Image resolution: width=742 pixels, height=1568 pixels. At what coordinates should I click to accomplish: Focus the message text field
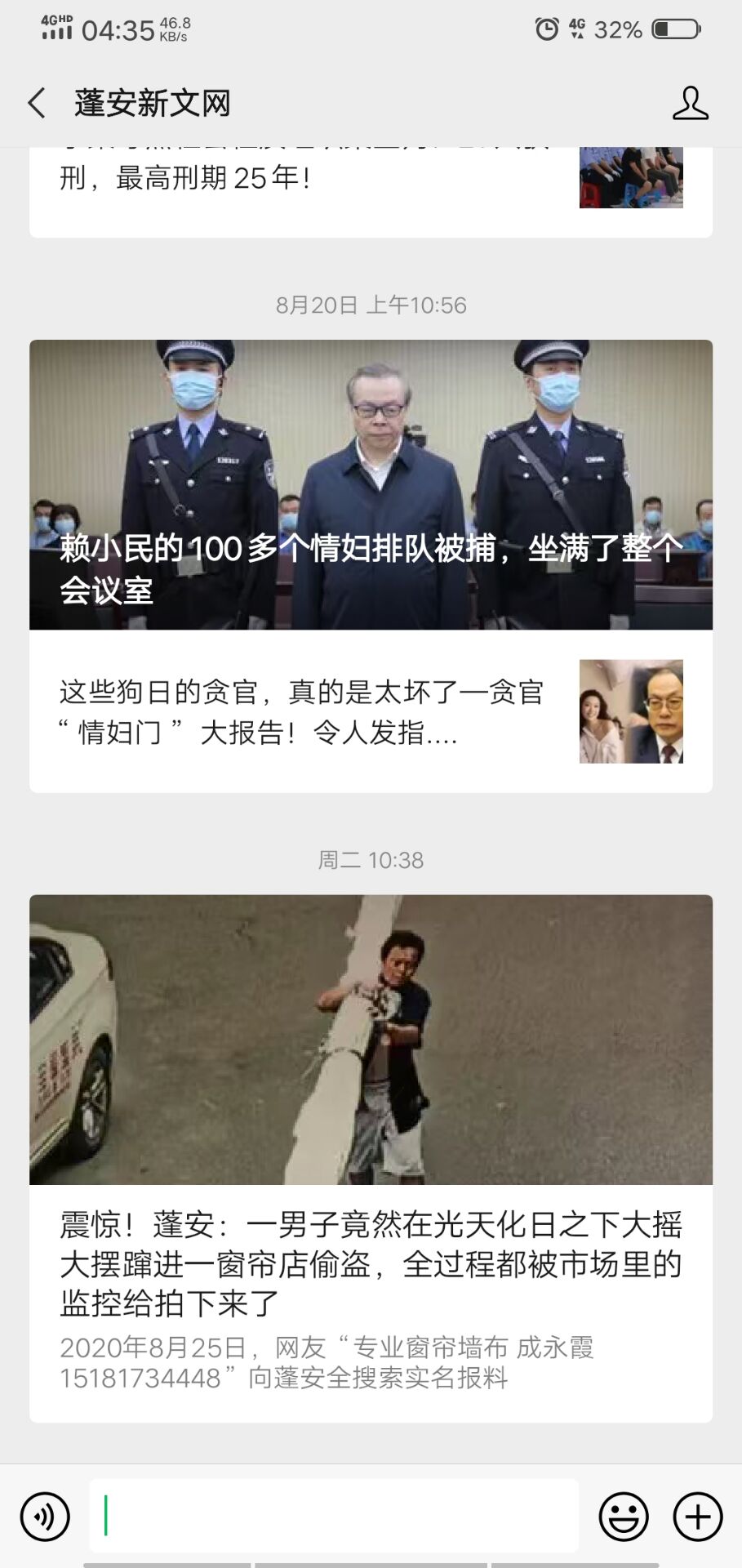click(x=333, y=1517)
